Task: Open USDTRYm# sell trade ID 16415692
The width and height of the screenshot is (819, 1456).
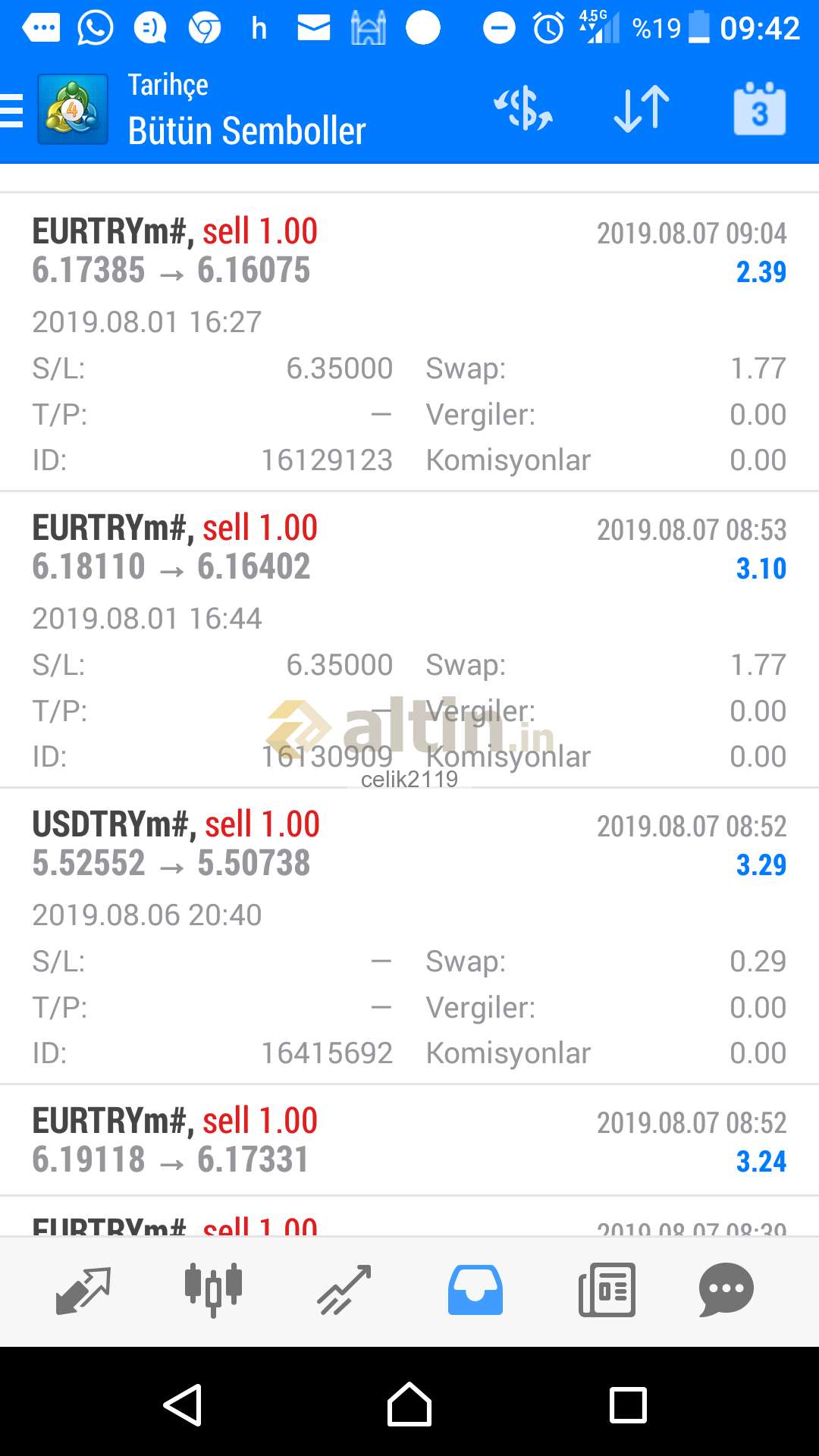Action: coord(409,937)
